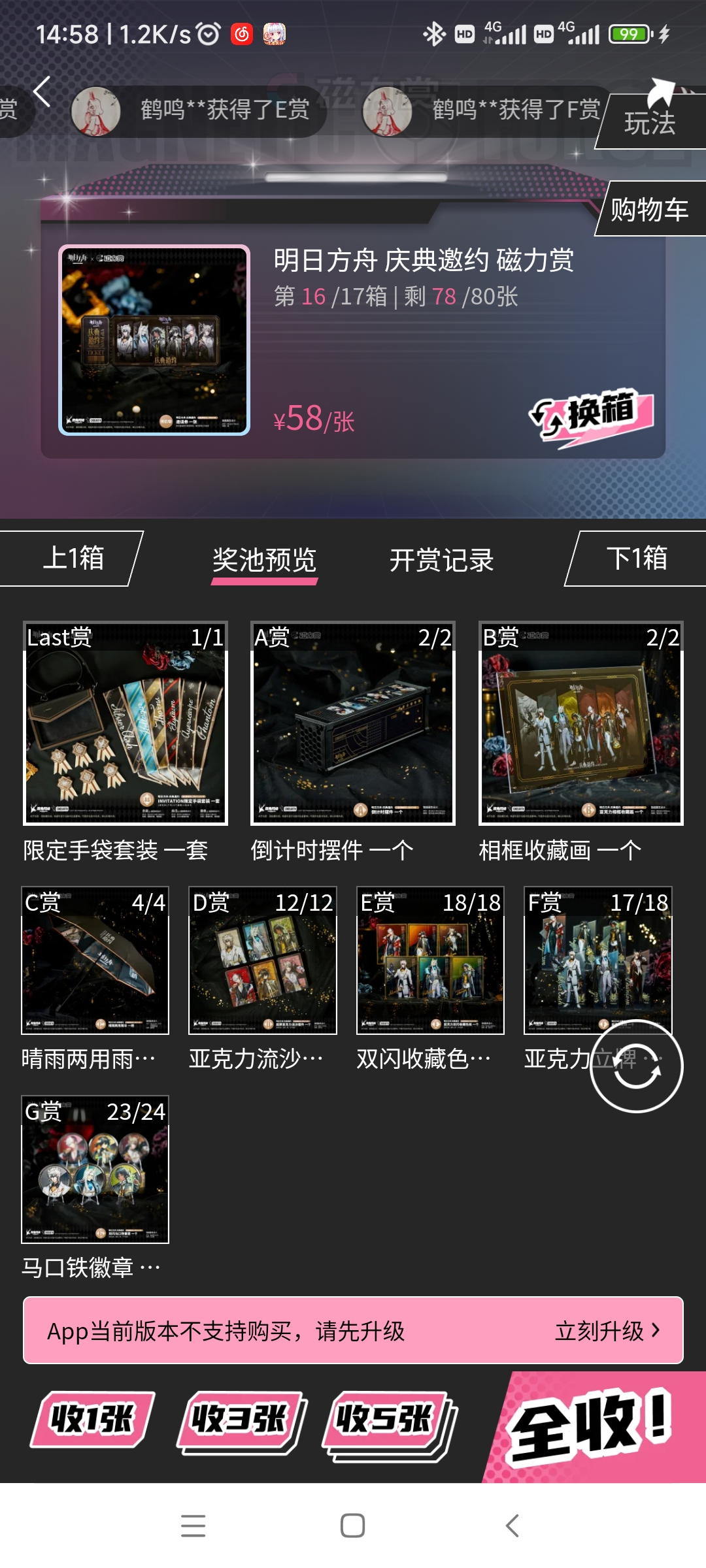
Task: Switch to the 奖池预览 tab
Action: coord(265,561)
